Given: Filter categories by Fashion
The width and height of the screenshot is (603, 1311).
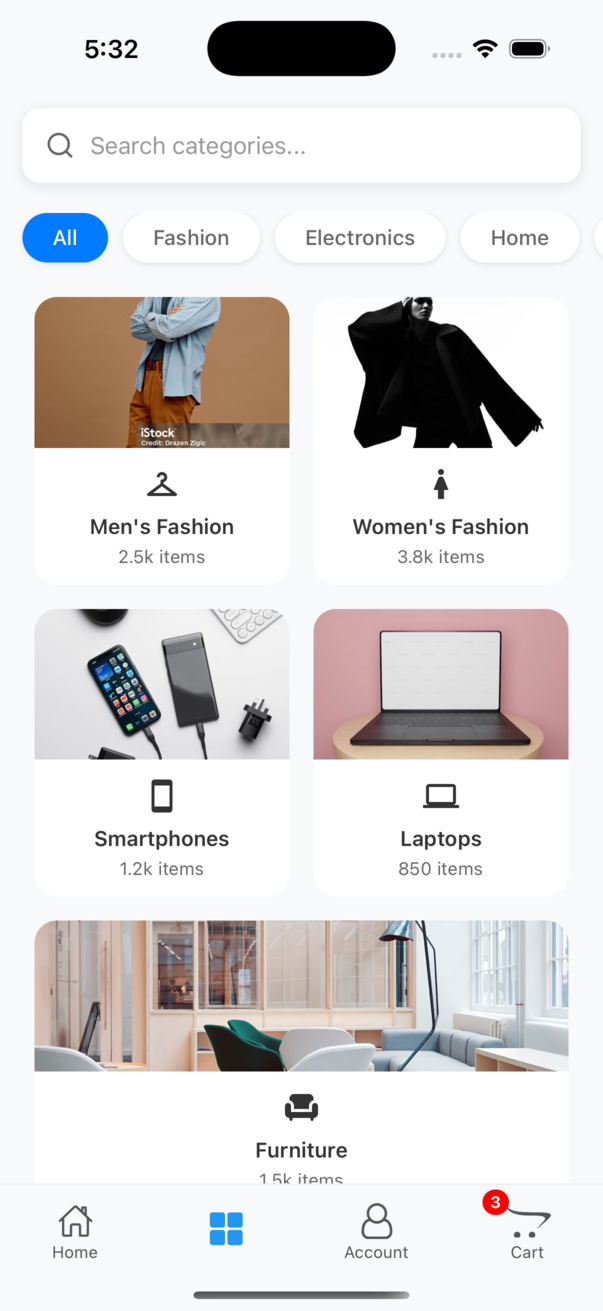Looking at the screenshot, I should pos(191,238).
